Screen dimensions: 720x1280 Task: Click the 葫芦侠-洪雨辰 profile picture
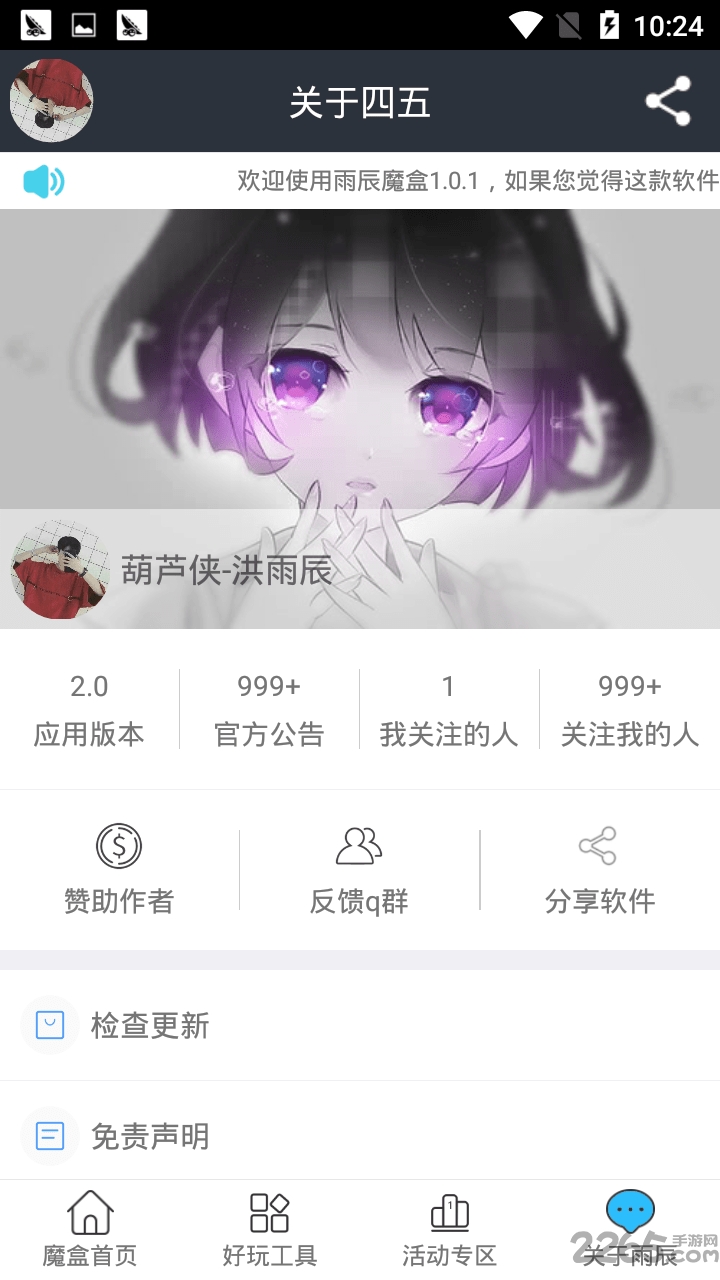coord(60,571)
